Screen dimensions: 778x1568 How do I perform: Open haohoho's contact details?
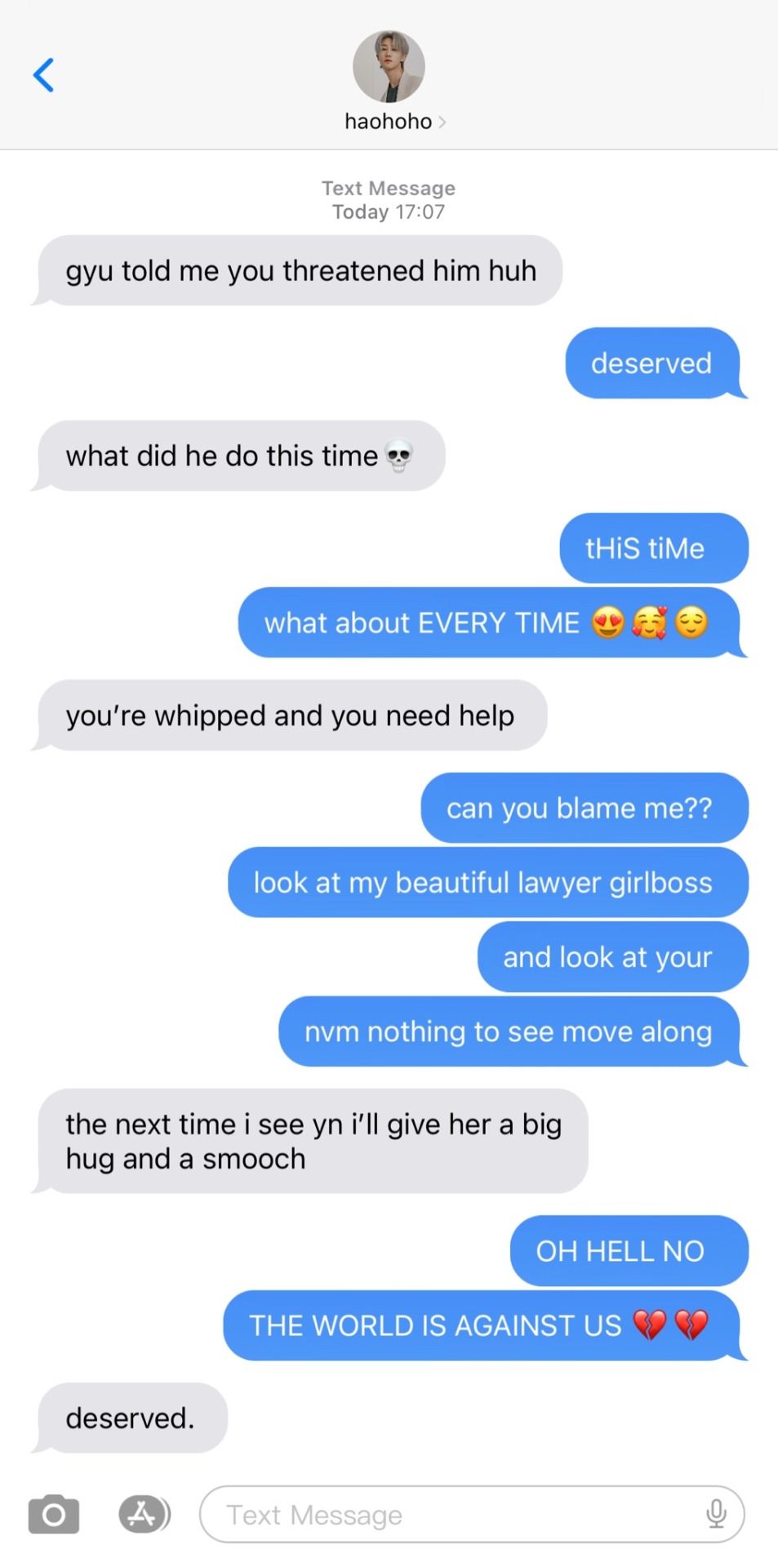click(x=389, y=82)
